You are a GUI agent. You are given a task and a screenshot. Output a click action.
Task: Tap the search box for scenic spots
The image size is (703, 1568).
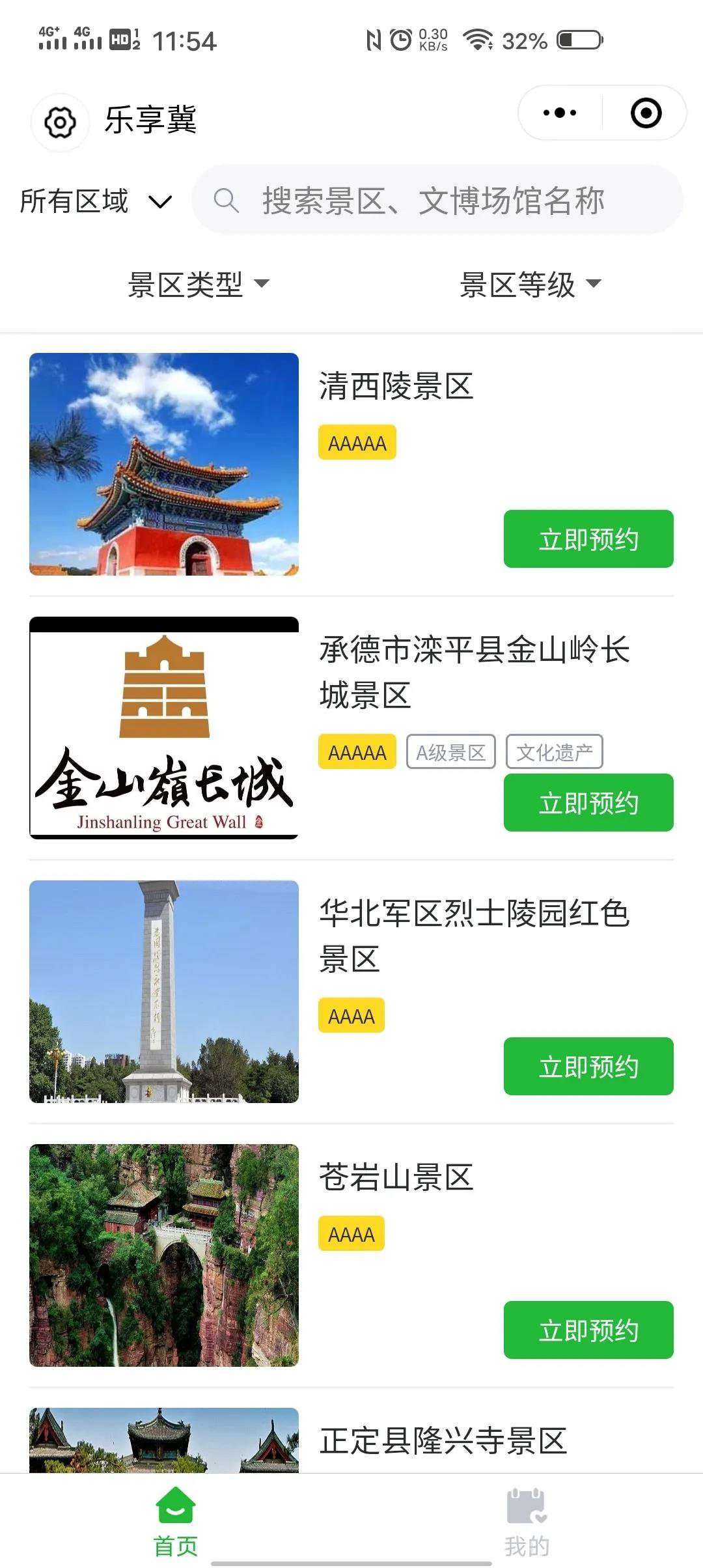(x=437, y=200)
